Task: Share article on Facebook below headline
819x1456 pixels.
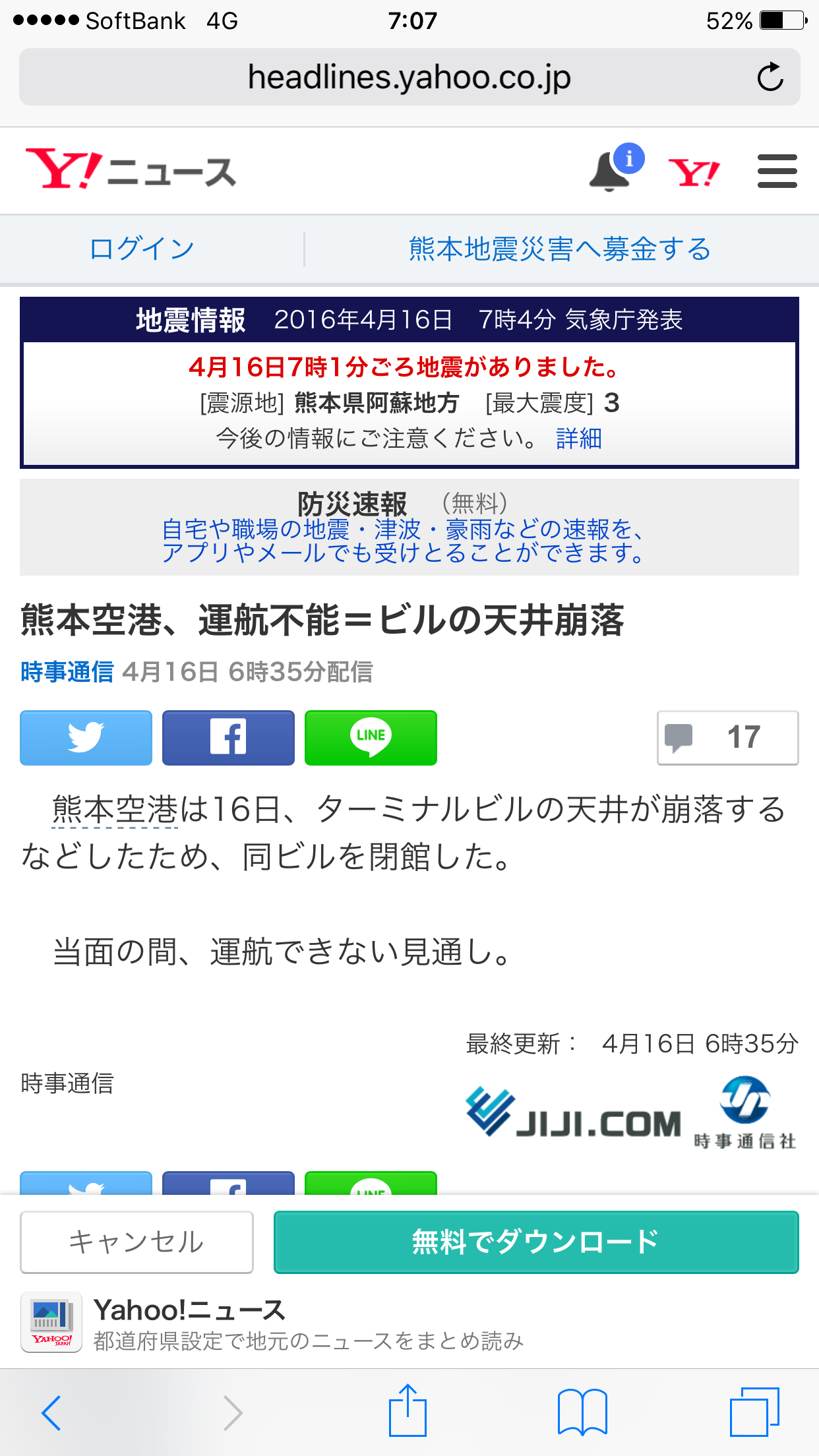Action: click(x=228, y=738)
